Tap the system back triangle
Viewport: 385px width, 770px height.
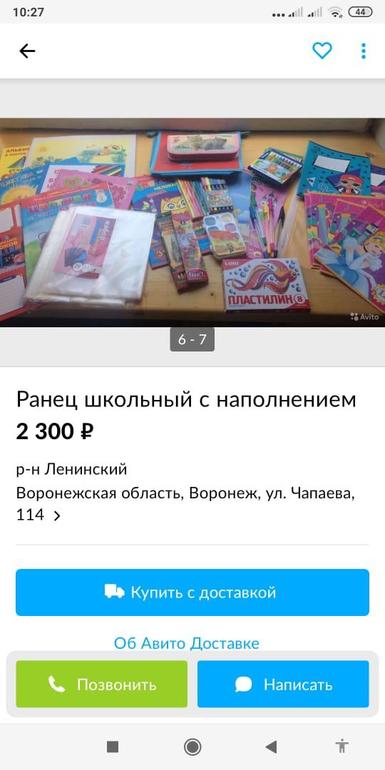[x=271, y=747]
